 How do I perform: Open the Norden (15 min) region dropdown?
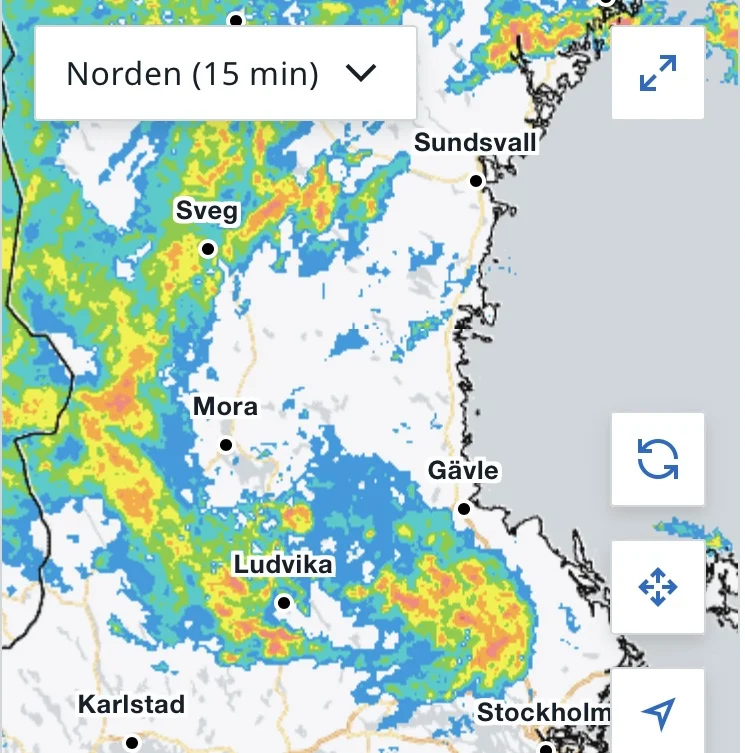(x=225, y=73)
